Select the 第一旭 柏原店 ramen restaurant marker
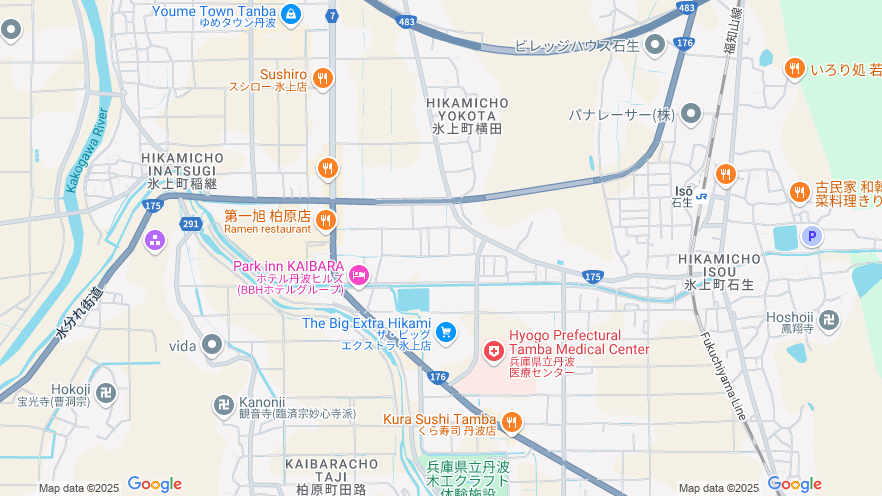882x496 pixels. (x=325, y=220)
